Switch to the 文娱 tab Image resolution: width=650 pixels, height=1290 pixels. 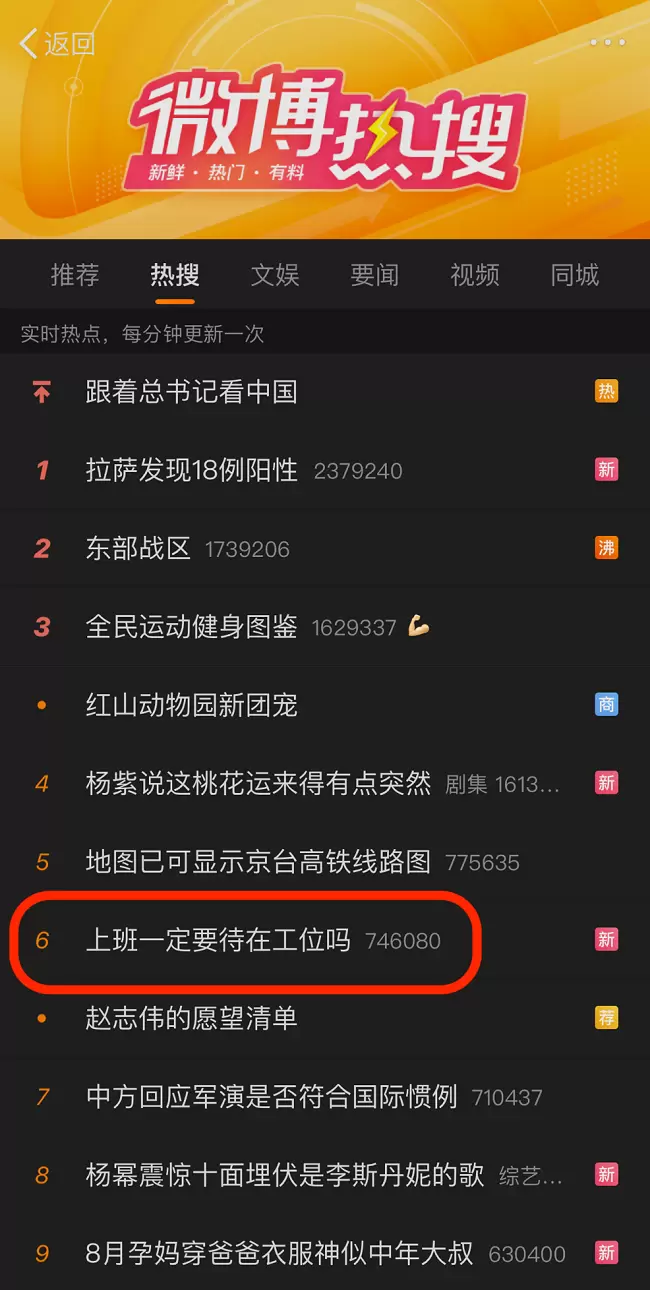click(275, 275)
